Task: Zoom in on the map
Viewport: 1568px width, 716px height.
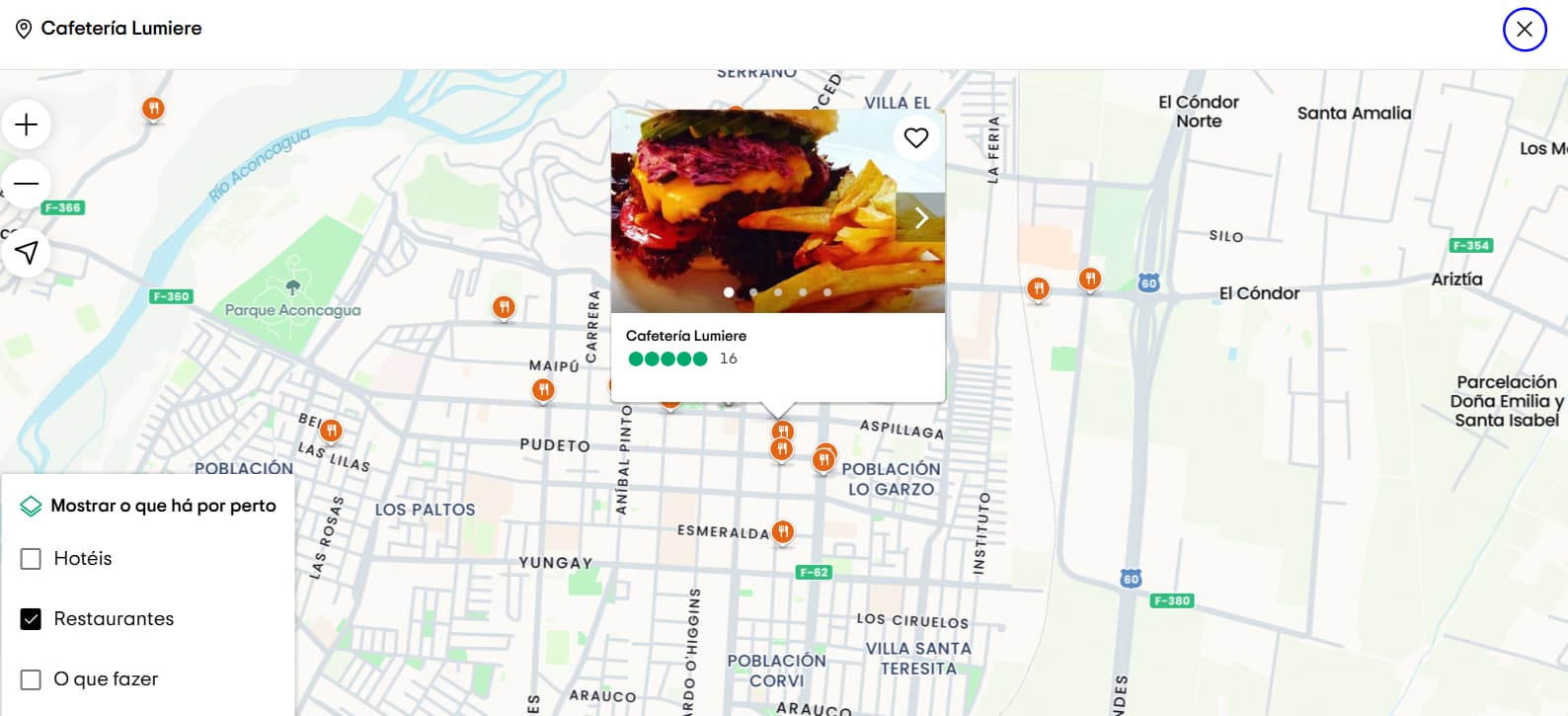Action: click(x=27, y=125)
